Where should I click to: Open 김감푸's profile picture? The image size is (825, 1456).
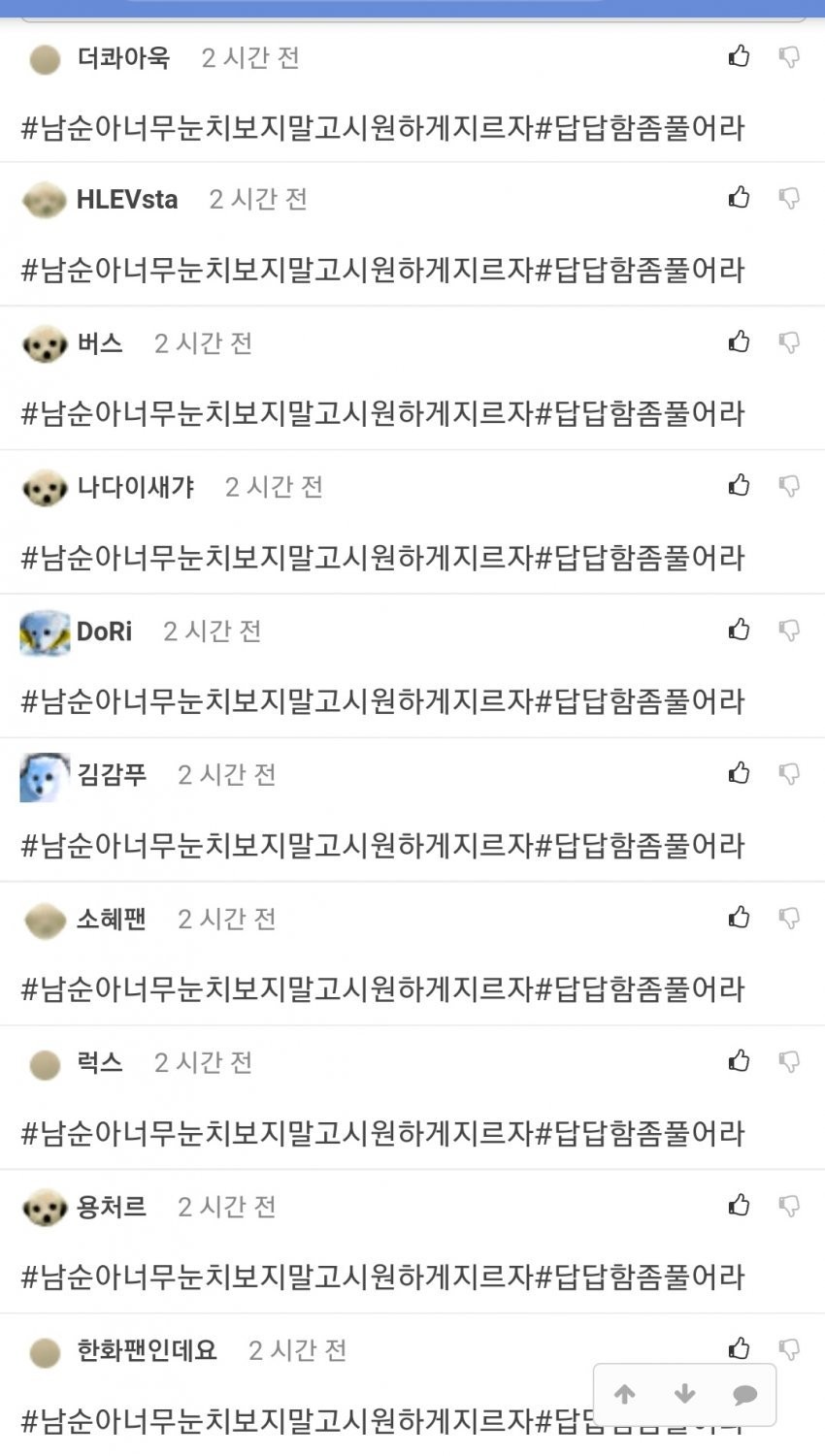pos(45,777)
